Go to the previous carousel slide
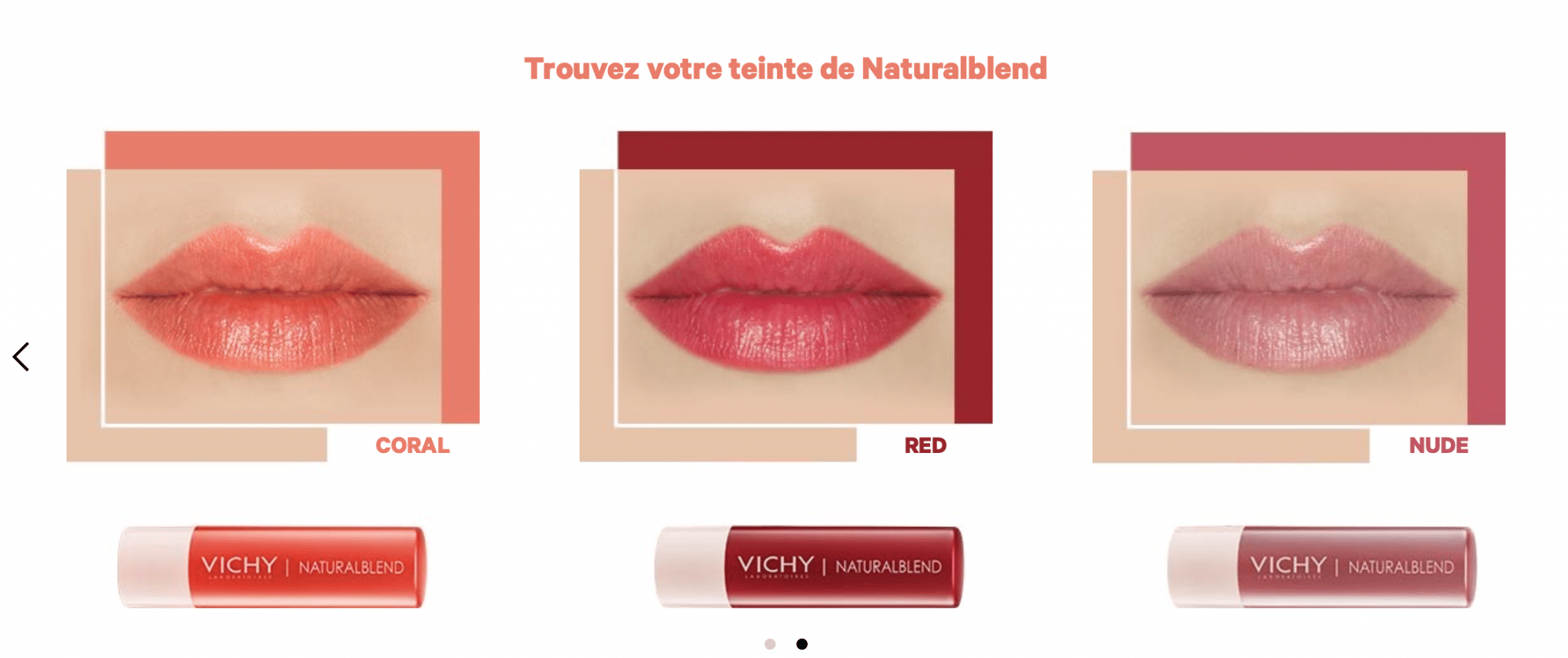 21,357
